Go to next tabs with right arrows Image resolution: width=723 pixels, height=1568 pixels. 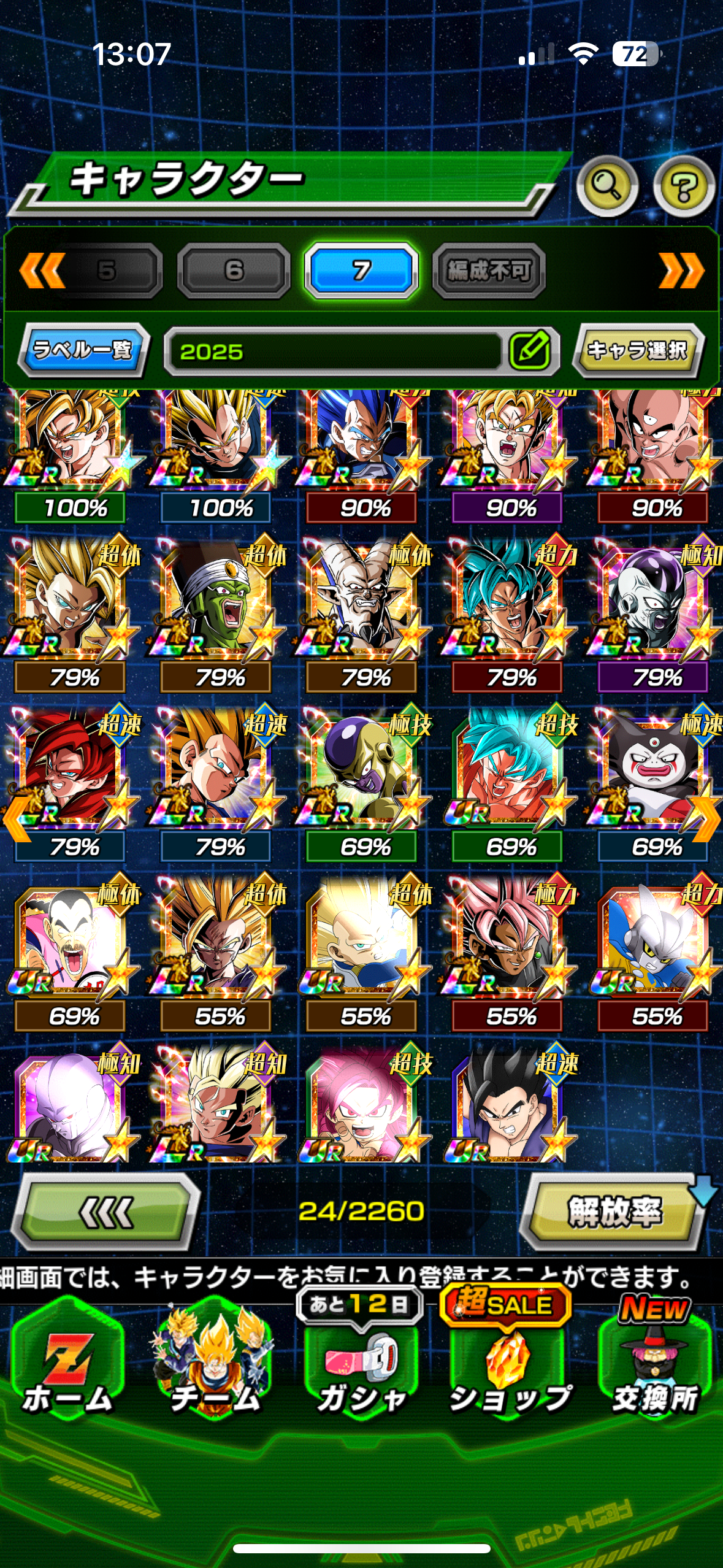[681, 271]
